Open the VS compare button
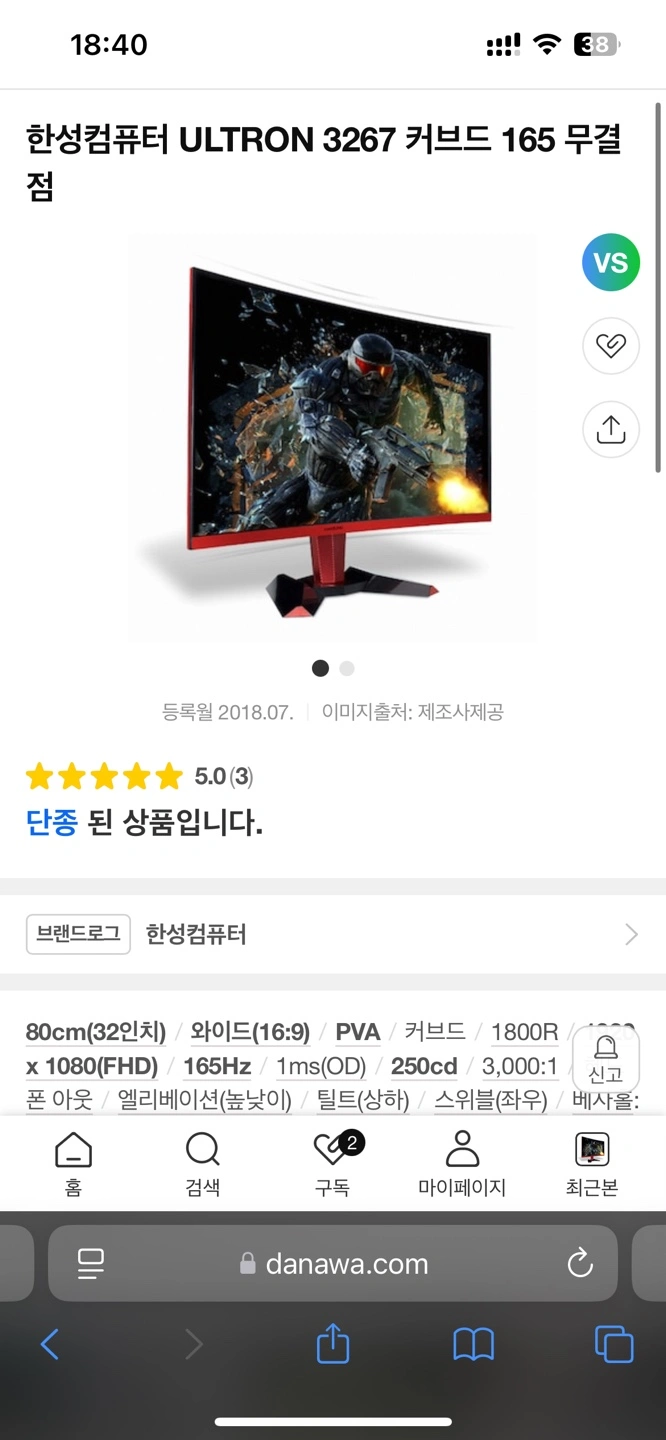 tap(610, 263)
